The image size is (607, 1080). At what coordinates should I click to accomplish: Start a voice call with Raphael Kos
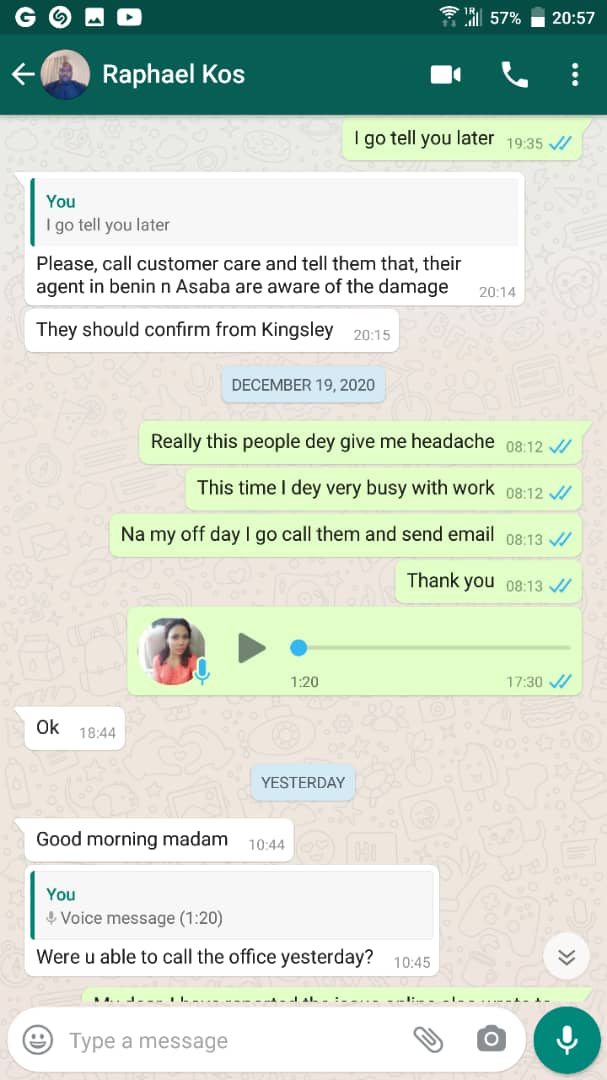pyautogui.click(x=514, y=75)
